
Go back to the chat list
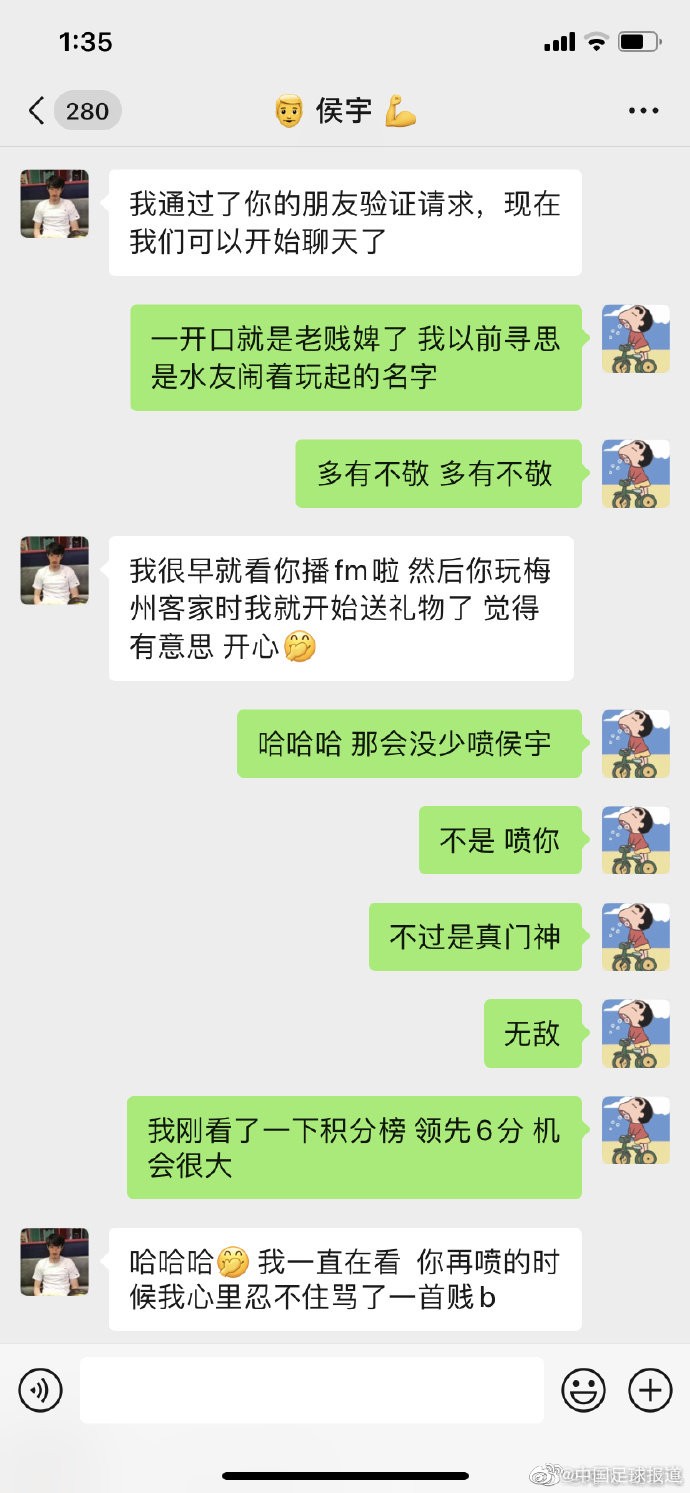click(38, 110)
